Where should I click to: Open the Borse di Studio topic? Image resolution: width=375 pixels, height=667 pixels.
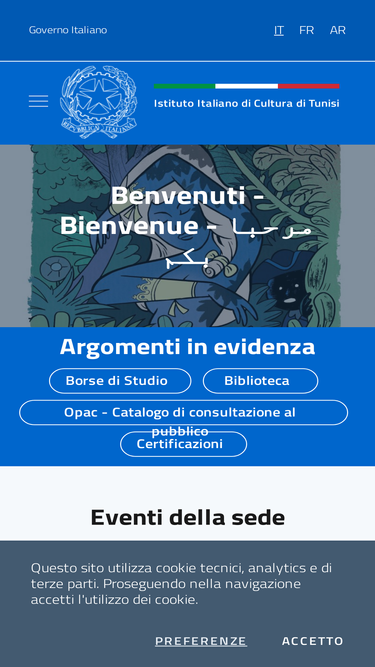(x=120, y=381)
